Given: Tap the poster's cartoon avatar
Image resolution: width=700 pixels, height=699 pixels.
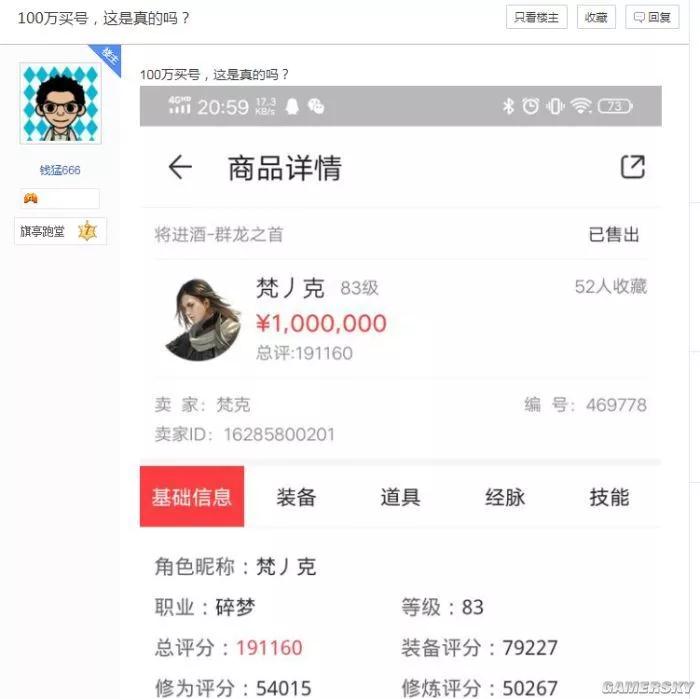Looking at the screenshot, I should coord(60,103).
